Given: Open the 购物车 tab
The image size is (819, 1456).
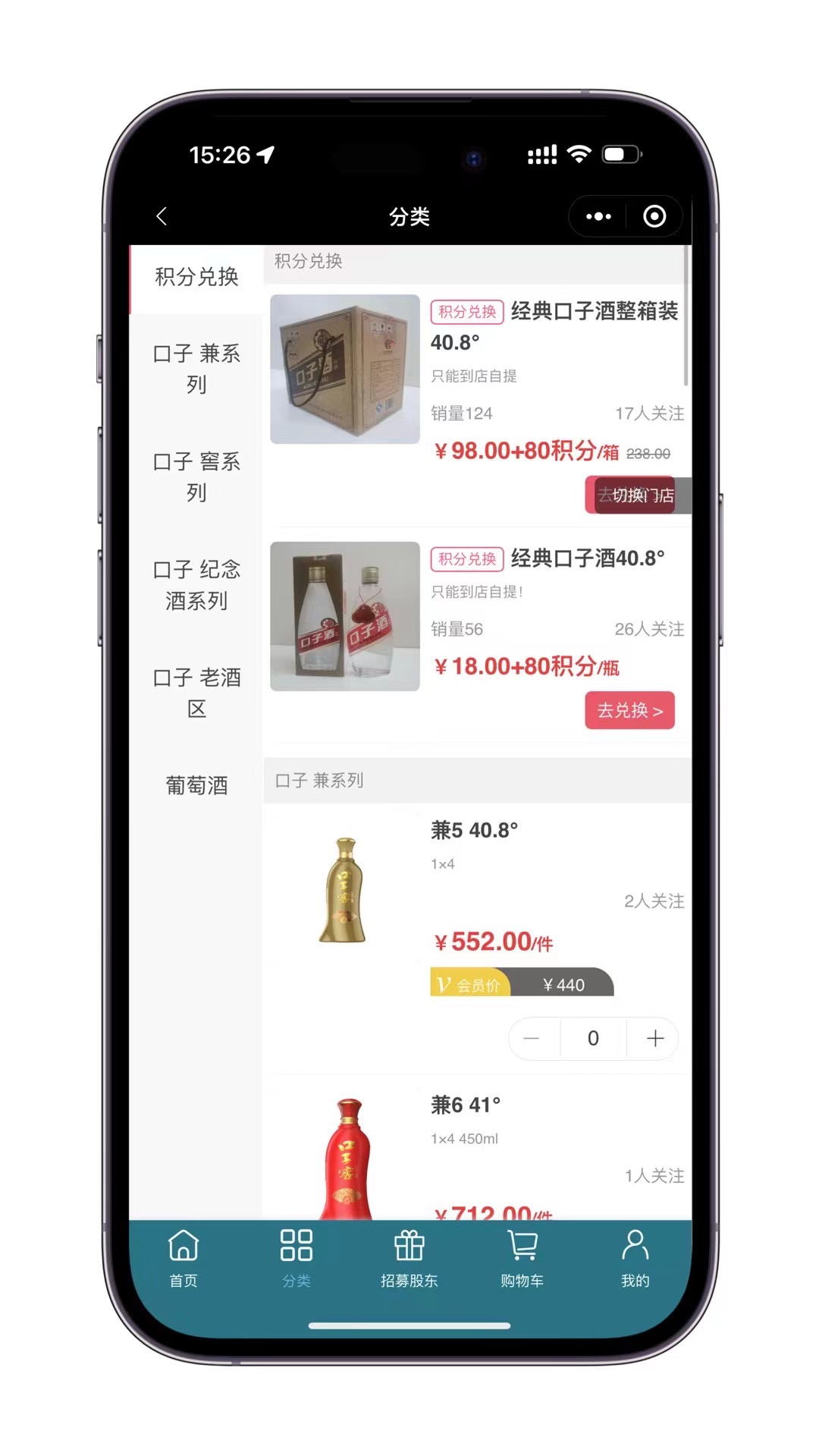Looking at the screenshot, I should point(522,1259).
